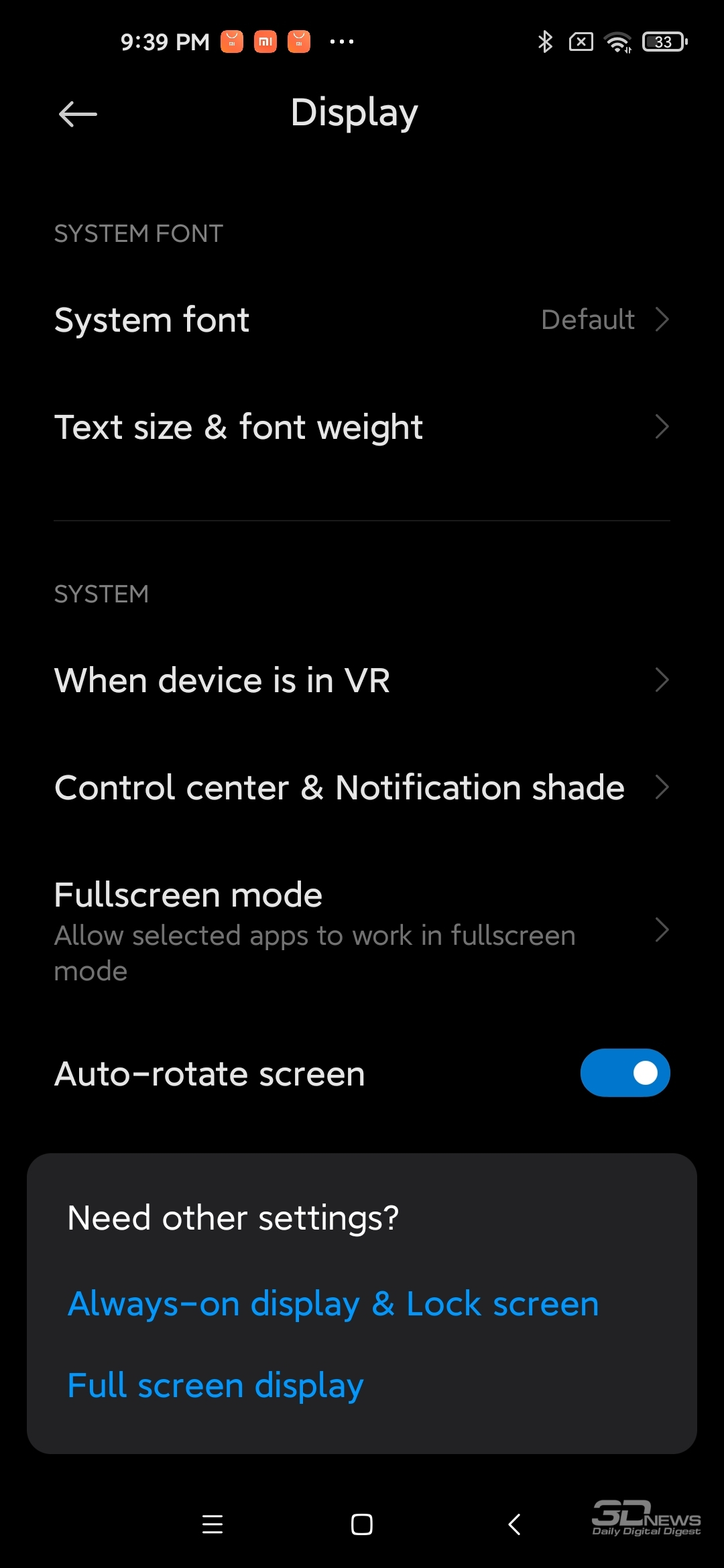Open Full screen display link
Image resolution: width=724 pixels, height=1568 pixels.
tap(215, 1386)
